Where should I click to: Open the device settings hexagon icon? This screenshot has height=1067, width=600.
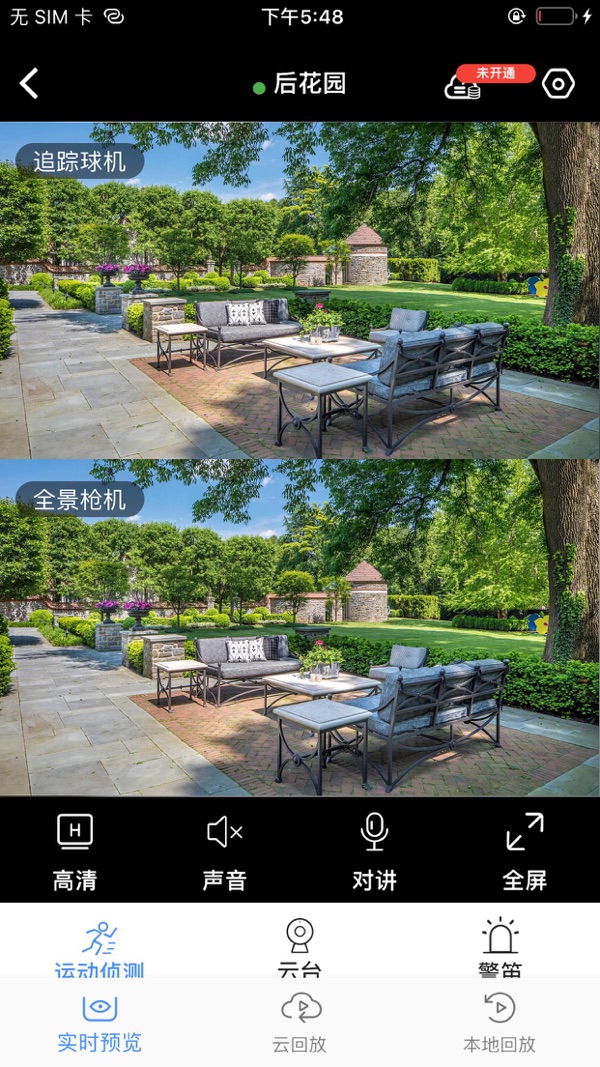point(558,84)
